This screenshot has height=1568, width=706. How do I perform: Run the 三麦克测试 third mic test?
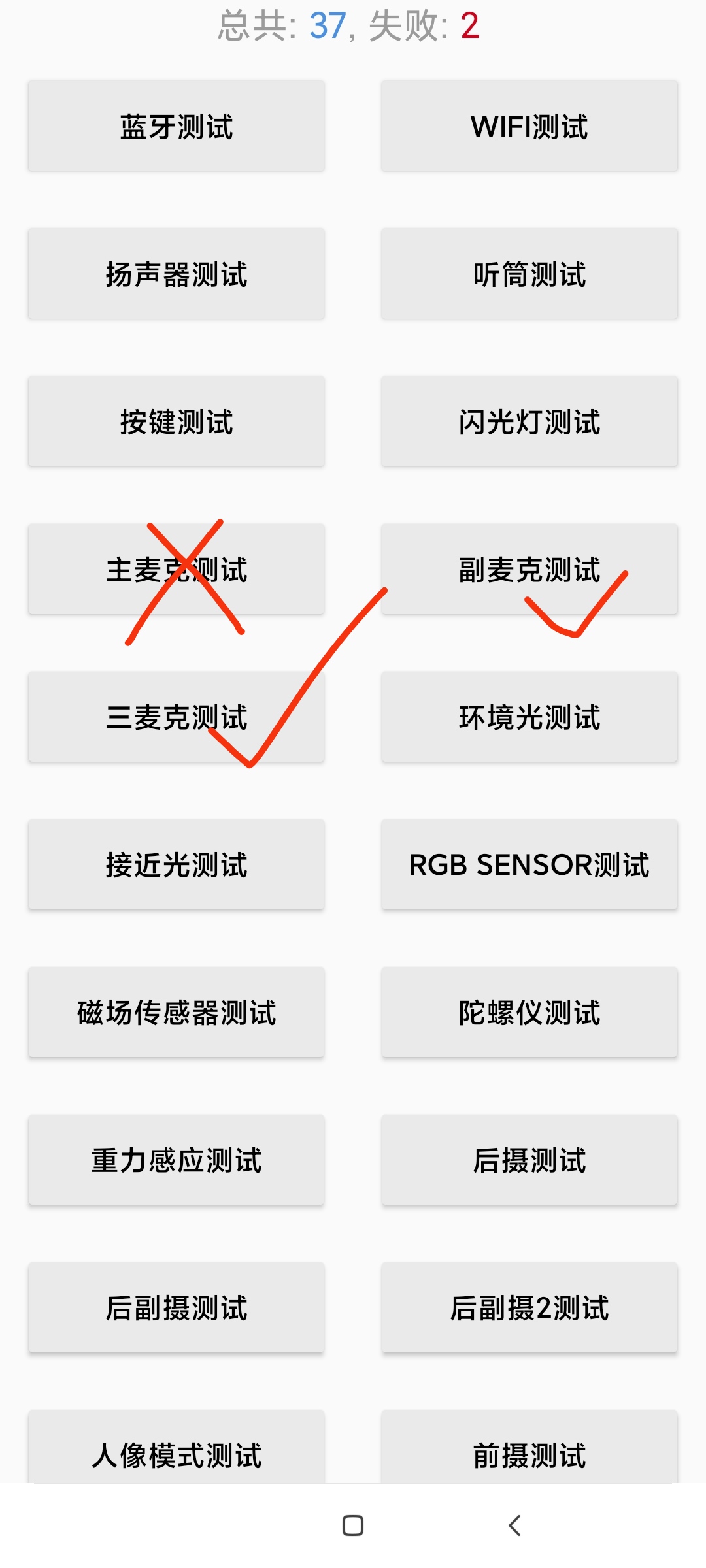[176, 717]
